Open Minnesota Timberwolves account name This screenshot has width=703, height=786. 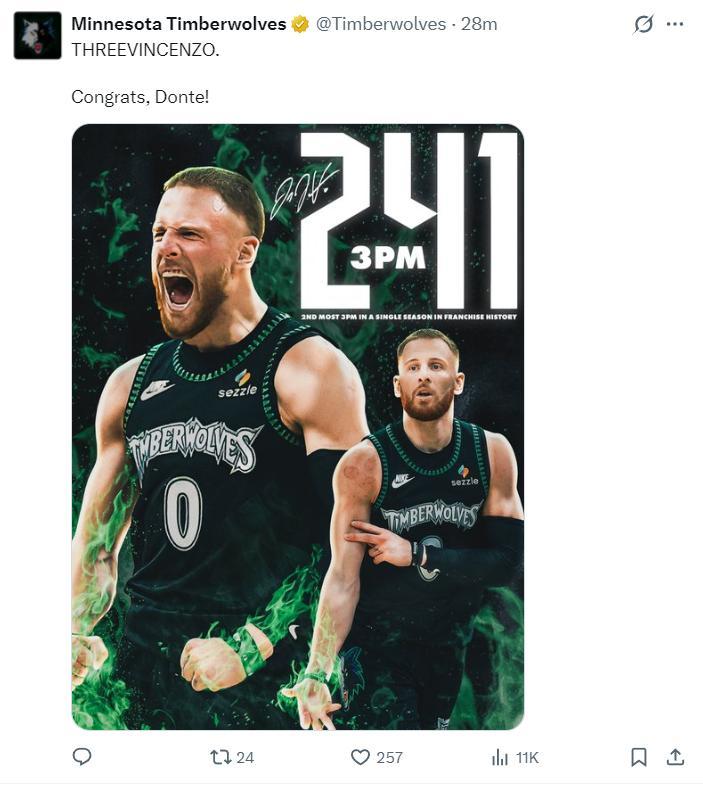179,24
